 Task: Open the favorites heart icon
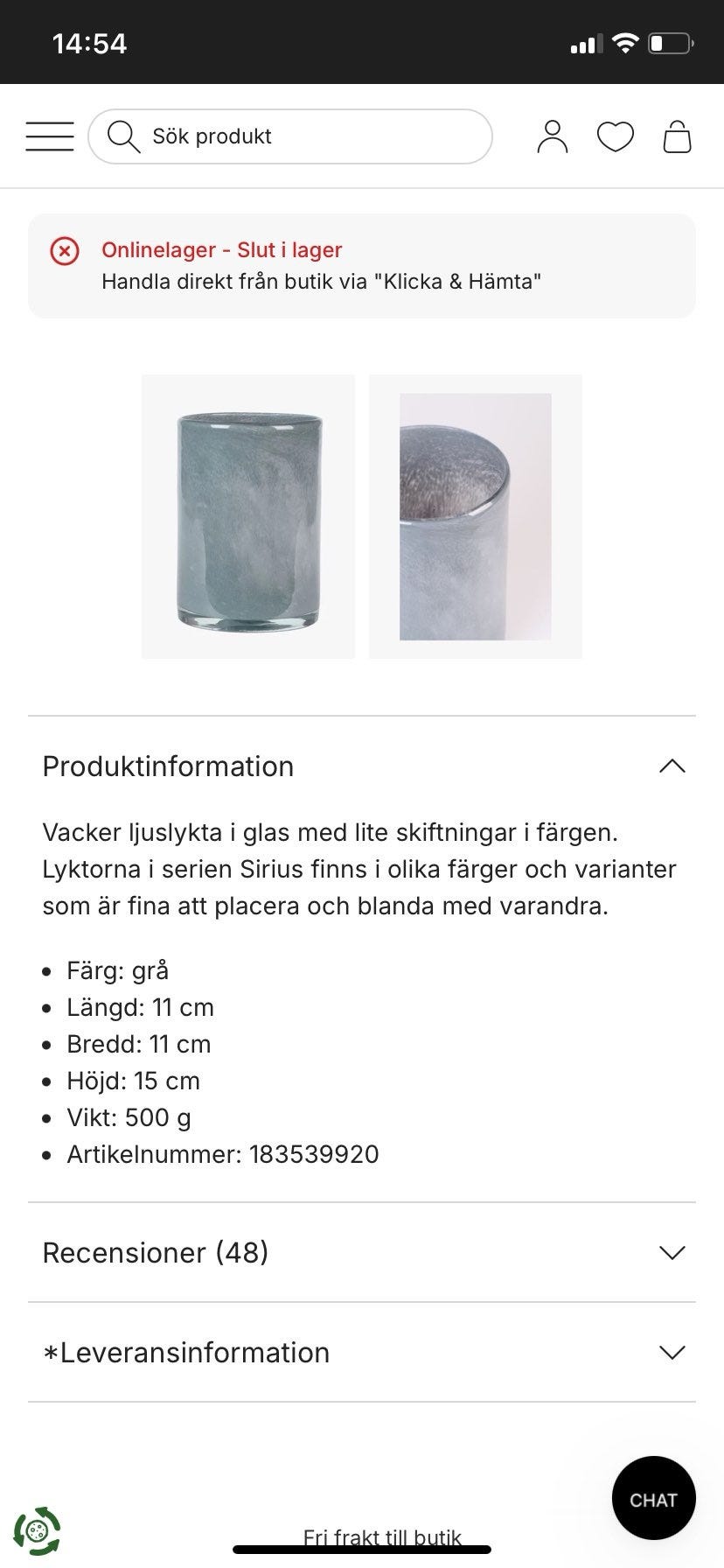[615, 136]
